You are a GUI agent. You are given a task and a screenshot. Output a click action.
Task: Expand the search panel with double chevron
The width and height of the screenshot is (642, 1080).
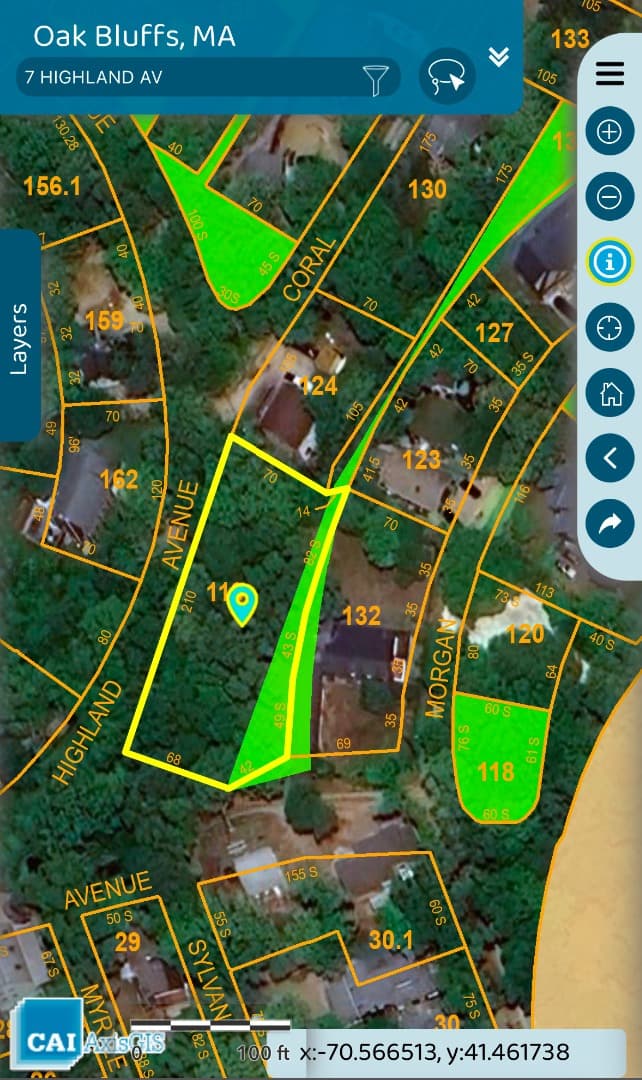pos(499,57)
